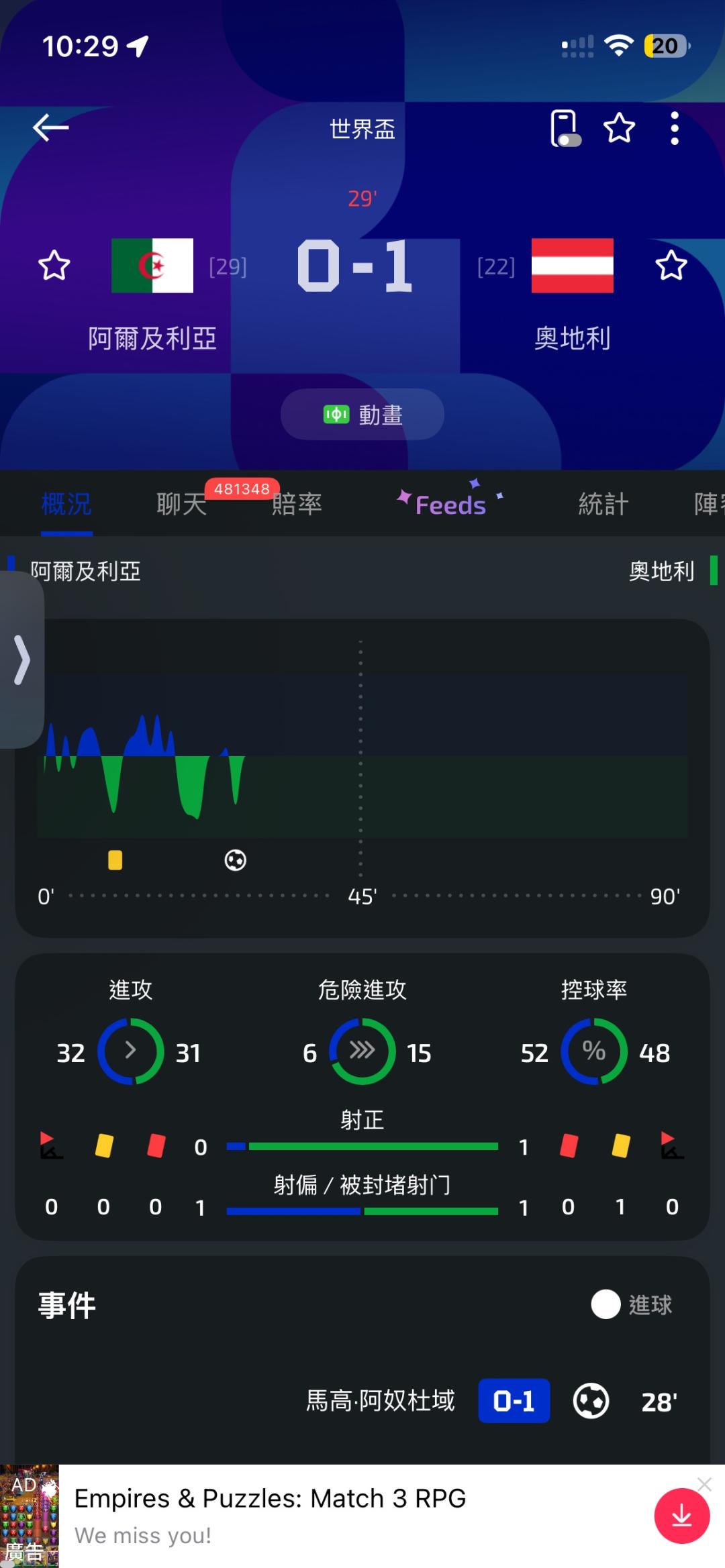725x1568 pixels.
Task: Select the 概況 tab
Action: [66, 504]
